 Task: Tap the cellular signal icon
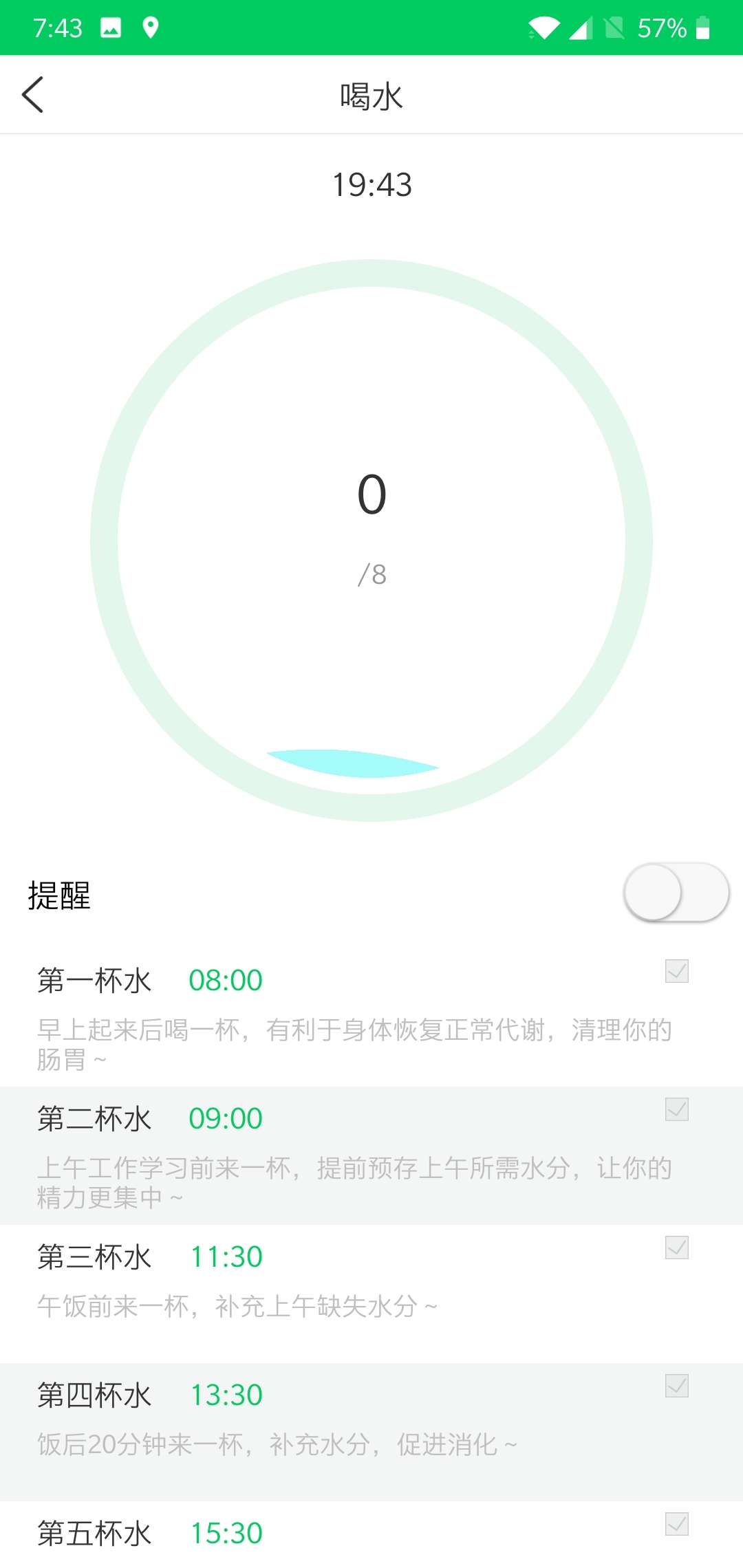pos(582,28)
